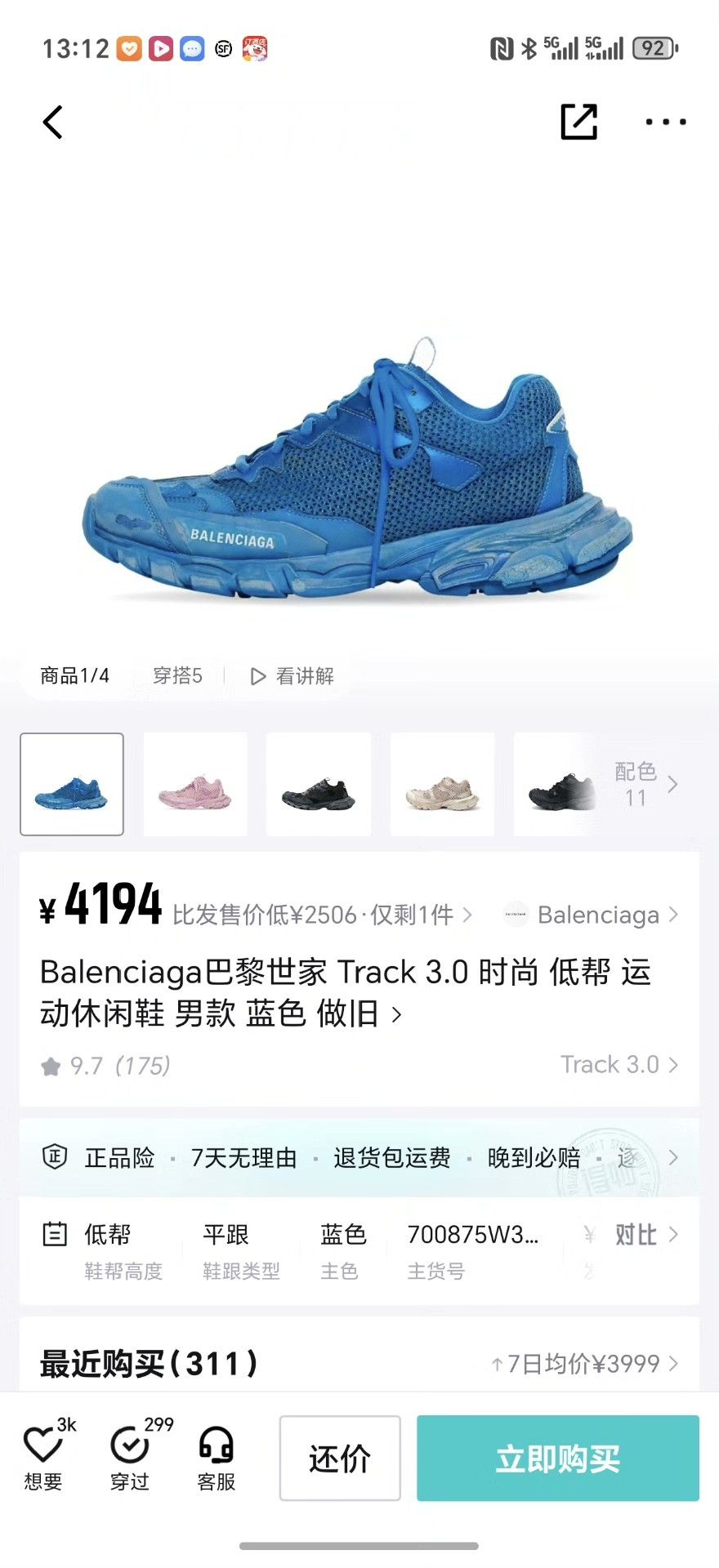Select the beige shoe colorway thumbnail
The image size is (719, 1568).
[x=442, y=784]
